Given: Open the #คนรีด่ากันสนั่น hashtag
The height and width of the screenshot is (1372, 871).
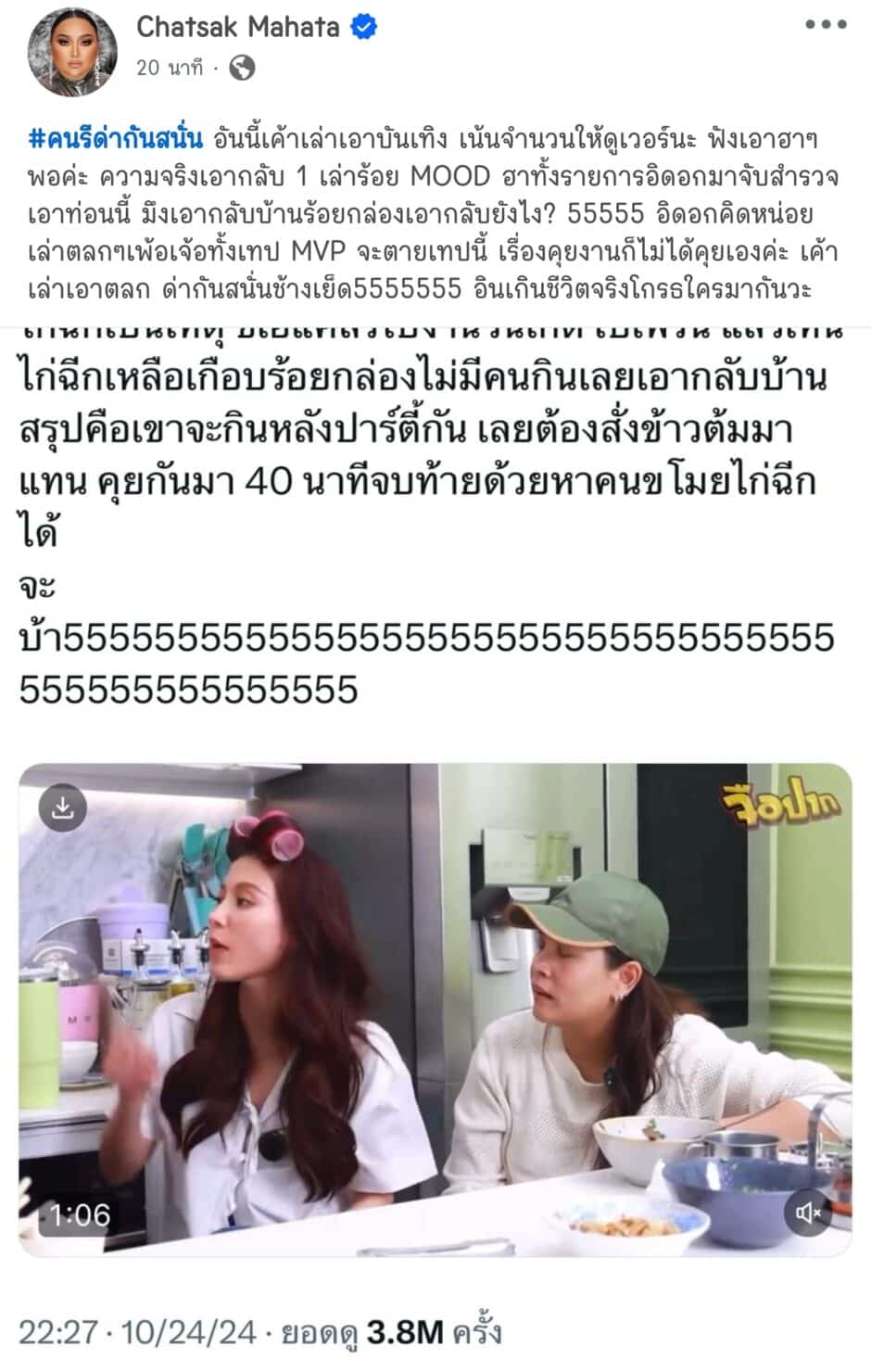Looking at the screenshot, I should [x=116, y=140].
